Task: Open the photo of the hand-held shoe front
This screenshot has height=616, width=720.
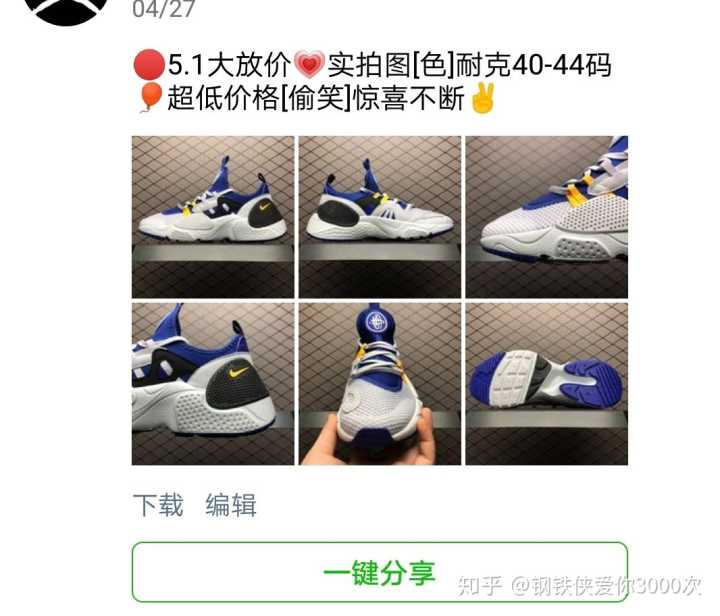Action: click(380, 384)
